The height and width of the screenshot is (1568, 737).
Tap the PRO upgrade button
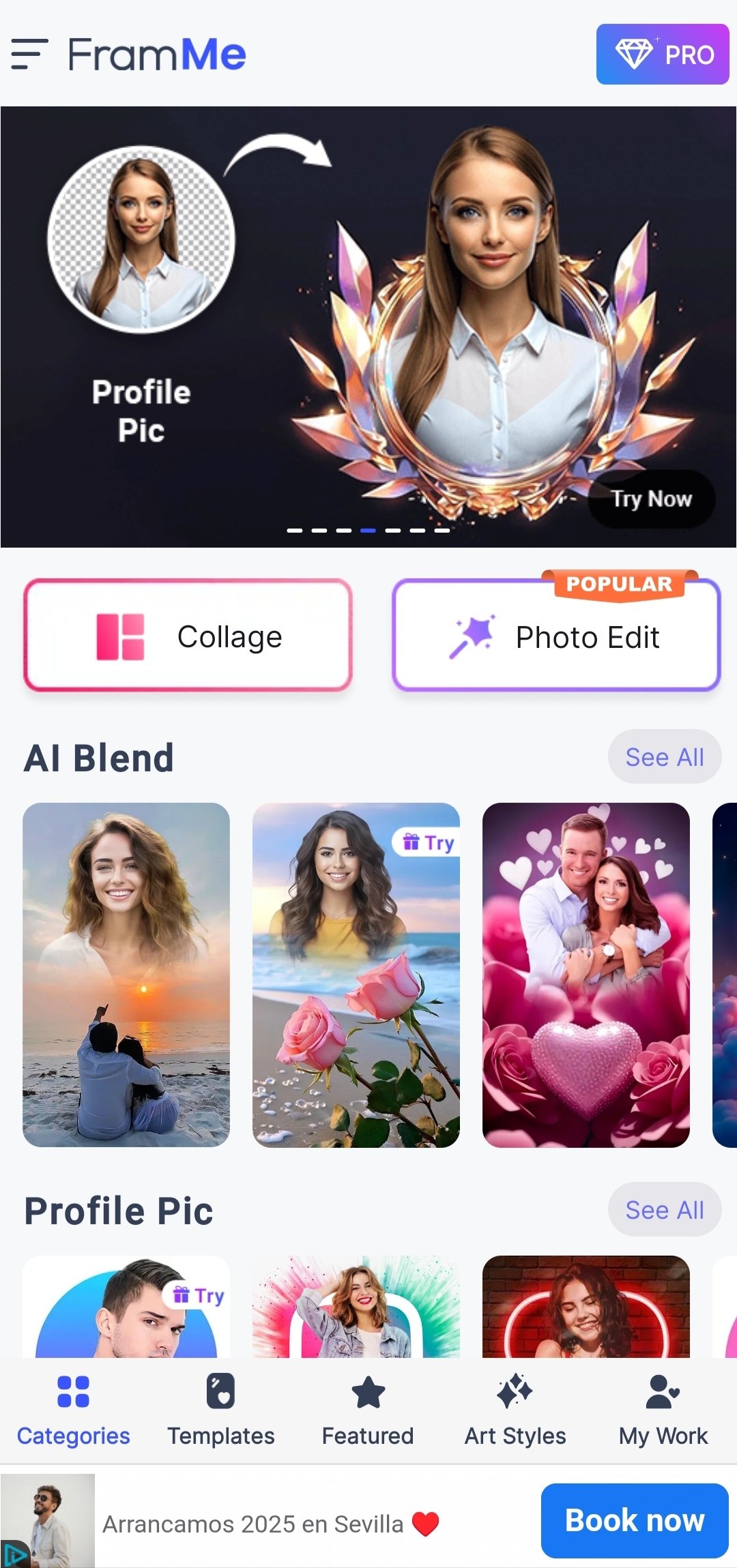pos(662,55)
